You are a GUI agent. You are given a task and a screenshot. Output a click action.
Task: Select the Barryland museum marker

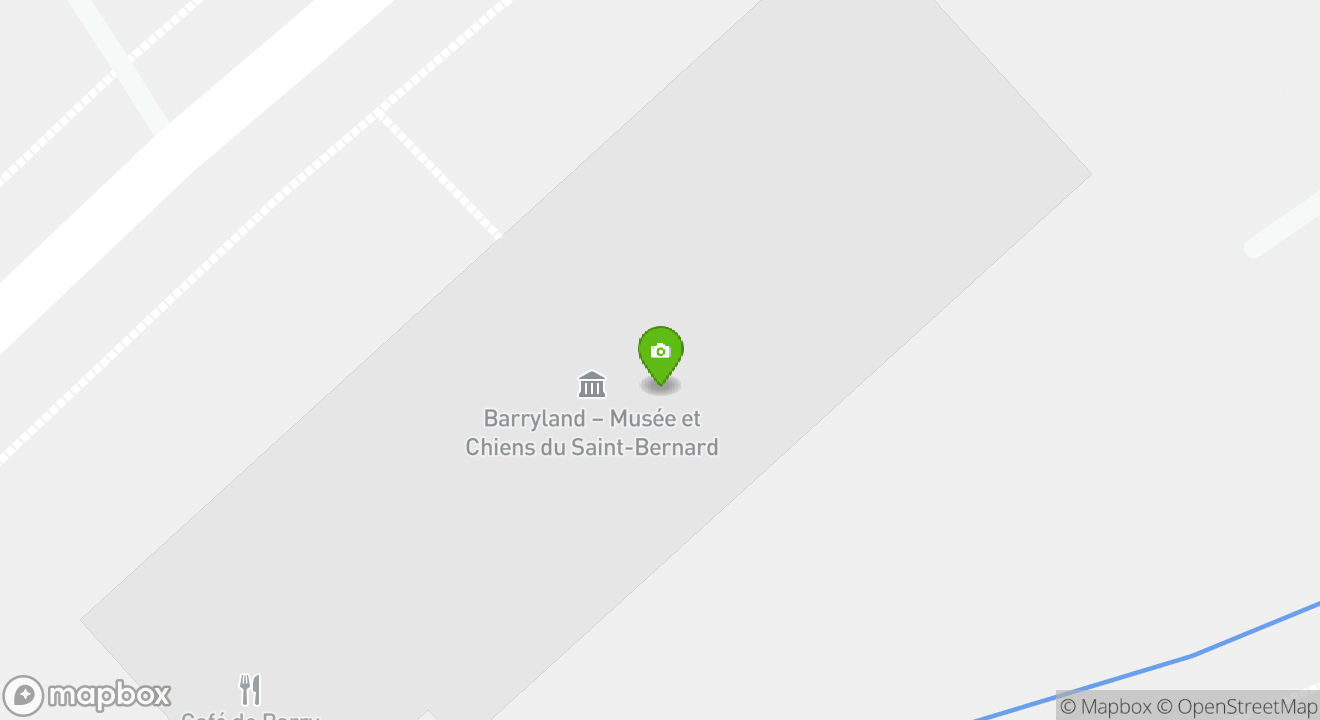click(x=592, y=385)
